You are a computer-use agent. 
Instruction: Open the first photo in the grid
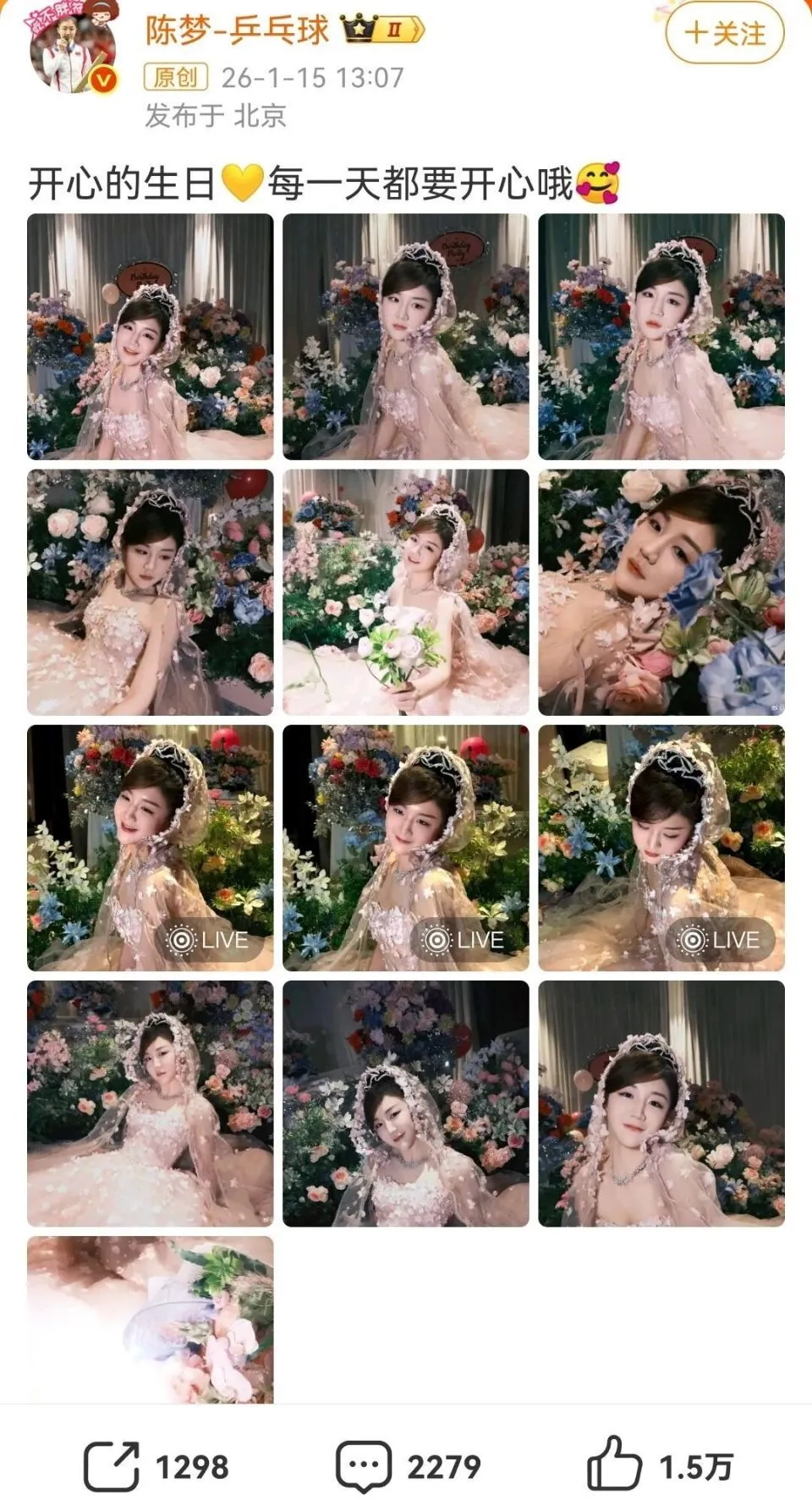tap(151, 337)
